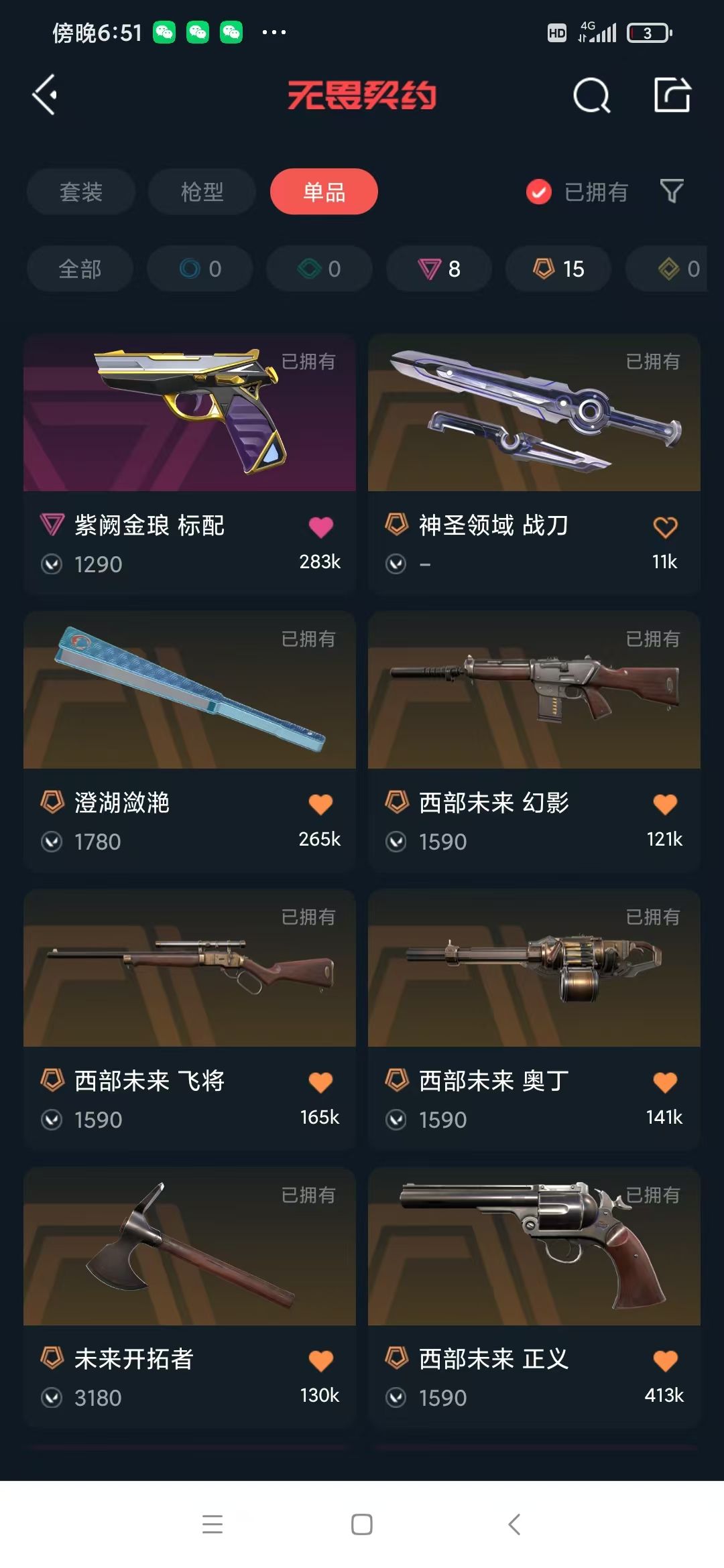Uncheck the 已拥有 filter checkbox
The width and height of the screenshot is (724, 1568).
click(538, 192)
